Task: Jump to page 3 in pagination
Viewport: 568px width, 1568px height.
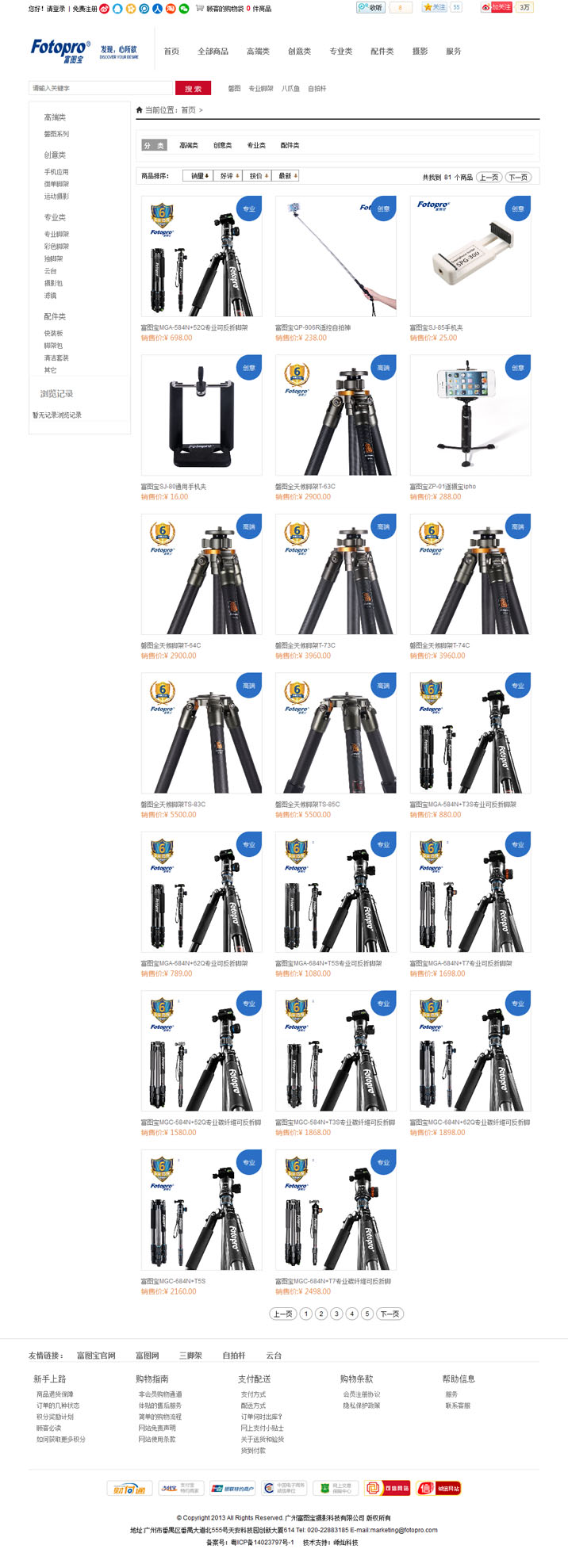Action: pos(336,1314)
